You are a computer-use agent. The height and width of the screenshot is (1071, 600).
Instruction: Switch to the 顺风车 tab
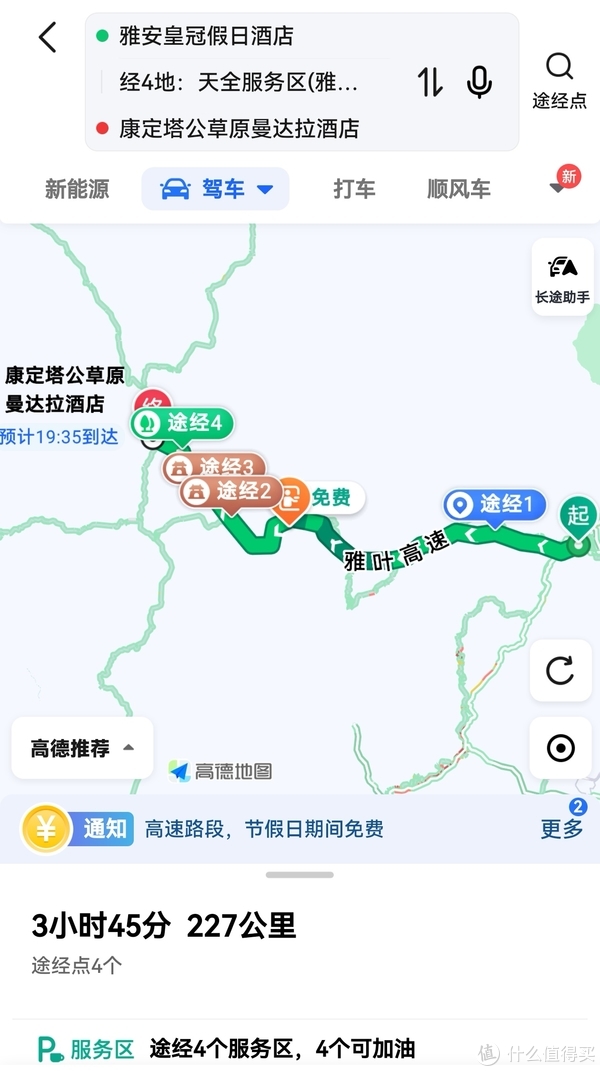(x=459, y=189)
